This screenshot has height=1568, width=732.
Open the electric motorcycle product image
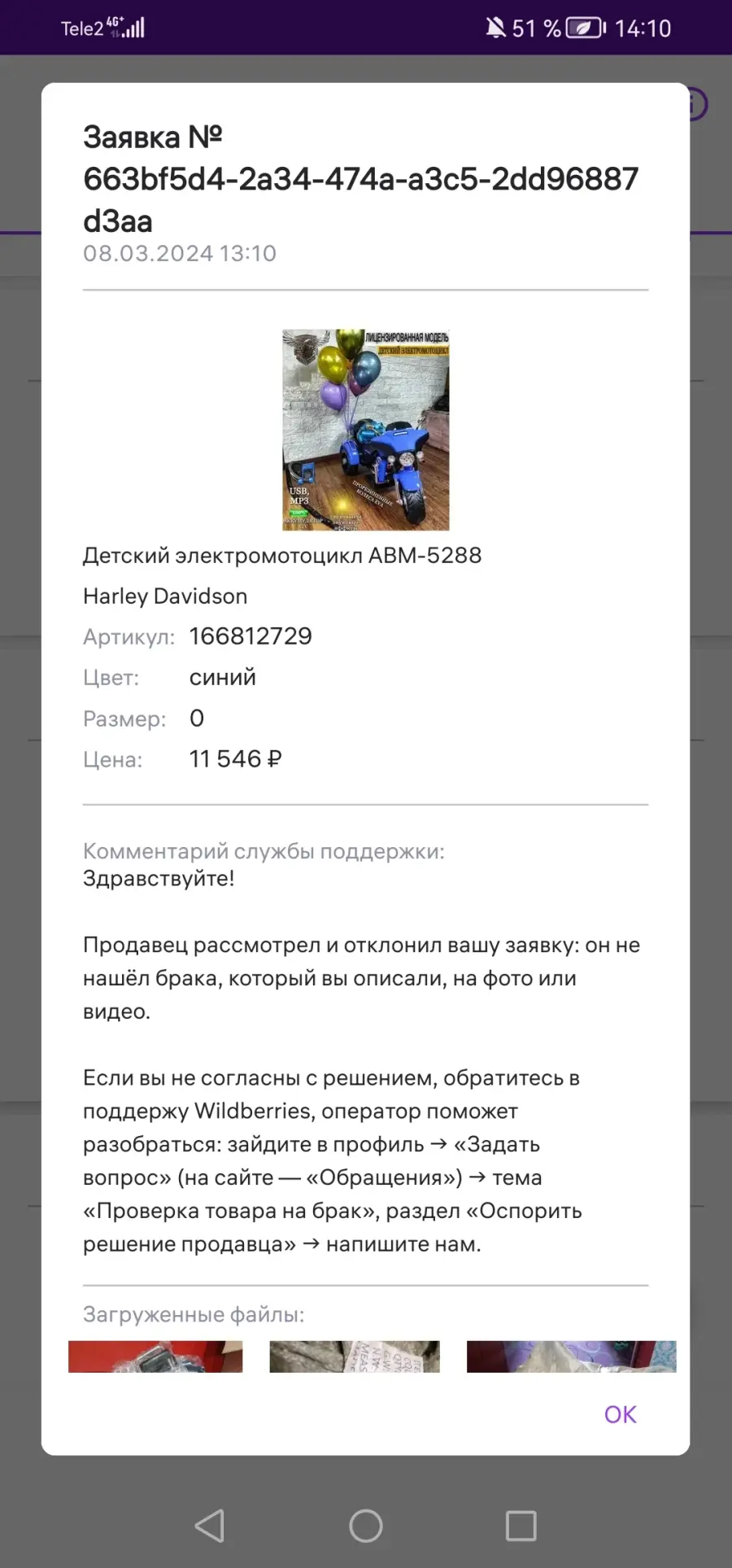click(x=366, y=430)
